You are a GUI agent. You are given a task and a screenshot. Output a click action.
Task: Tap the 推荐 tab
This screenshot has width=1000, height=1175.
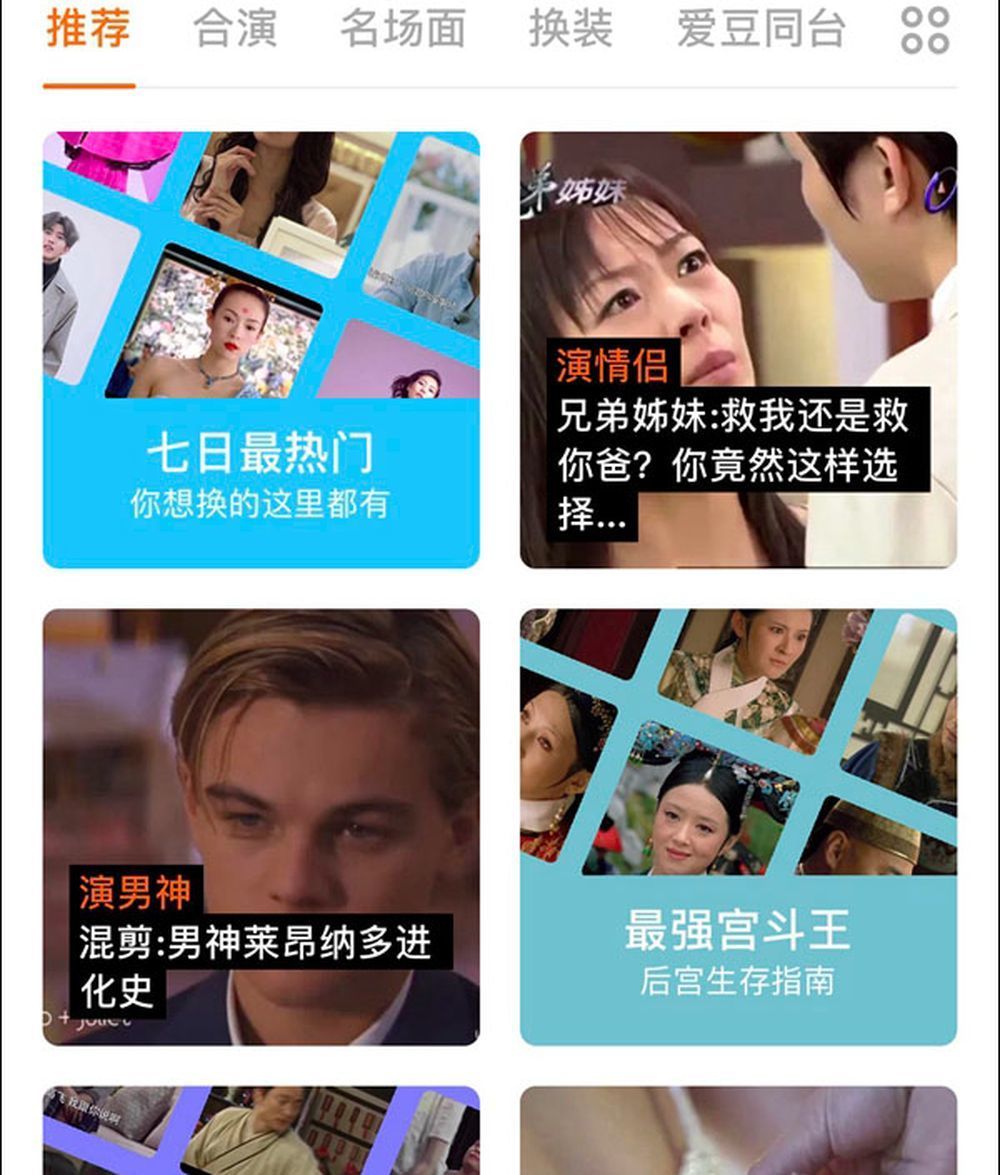[88, 29]
